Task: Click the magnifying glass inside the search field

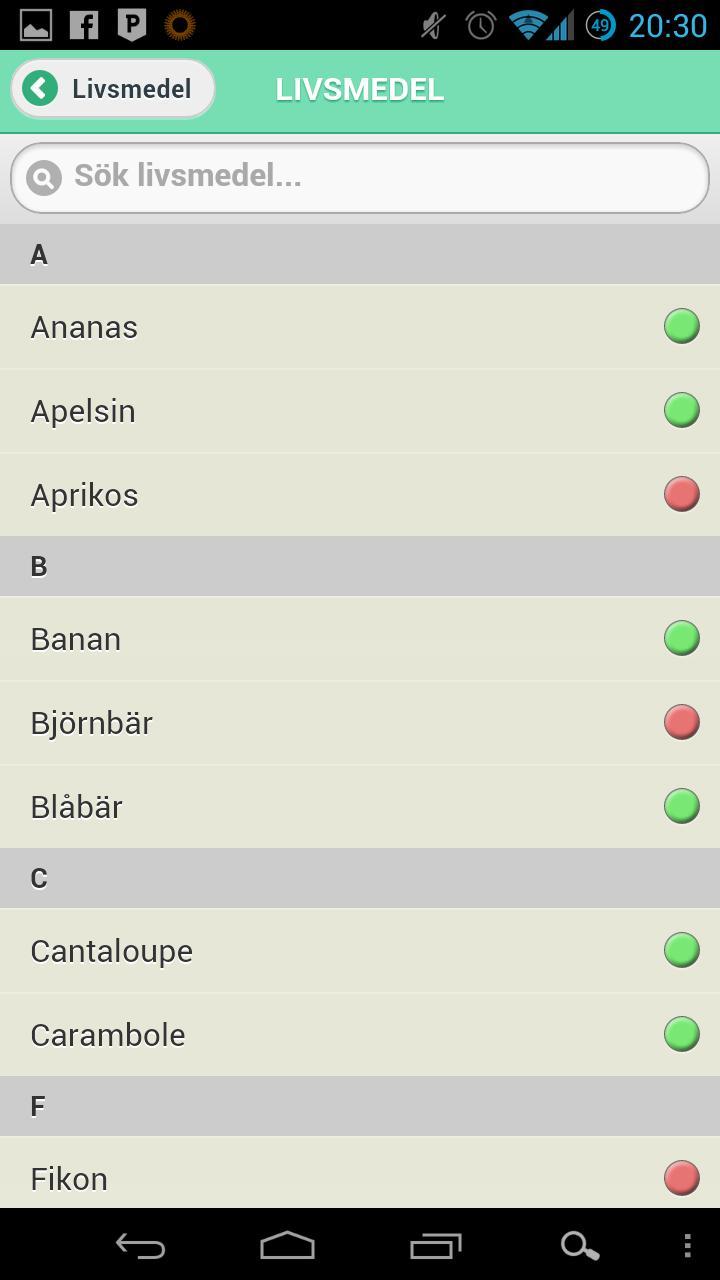Action: (44, 177)
